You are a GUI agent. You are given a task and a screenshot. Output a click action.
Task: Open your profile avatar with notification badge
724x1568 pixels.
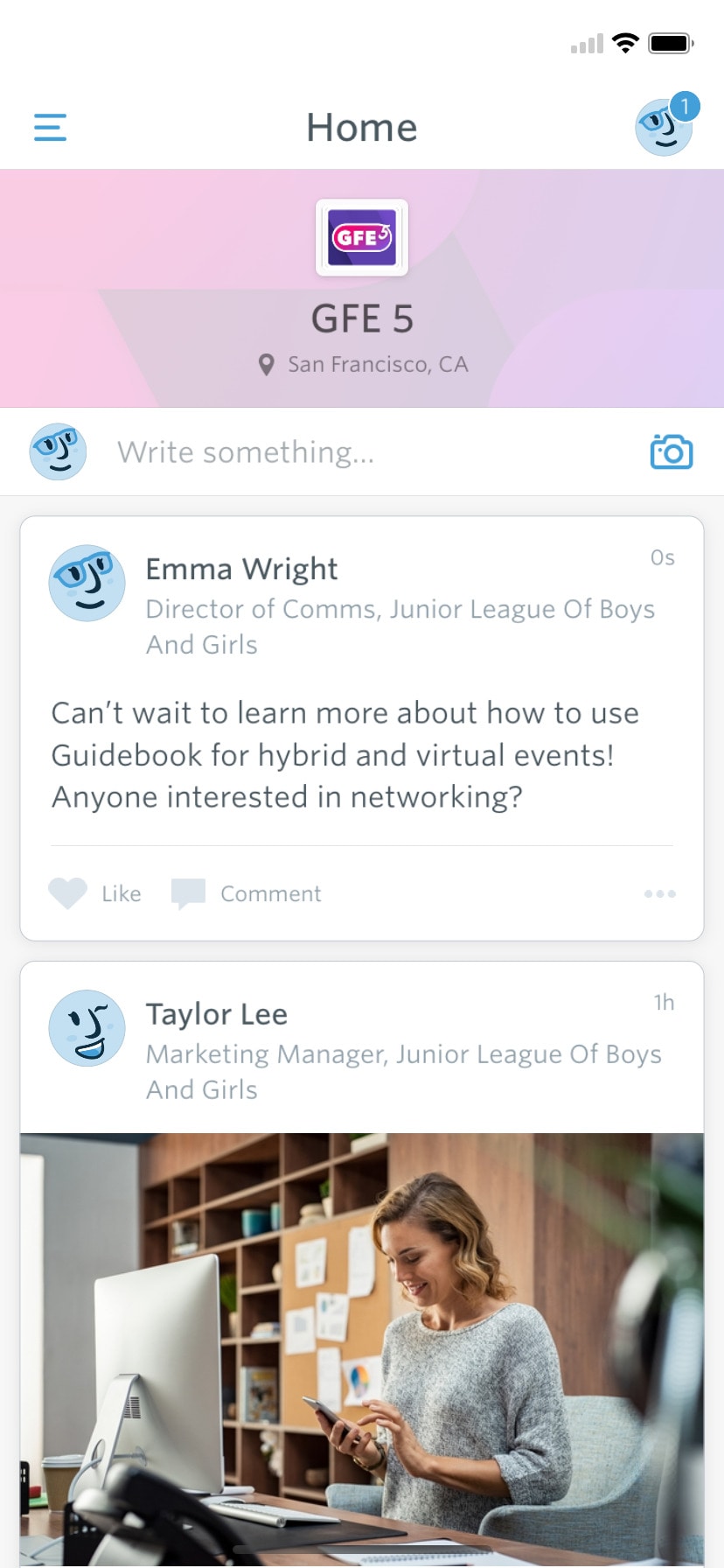665,127
